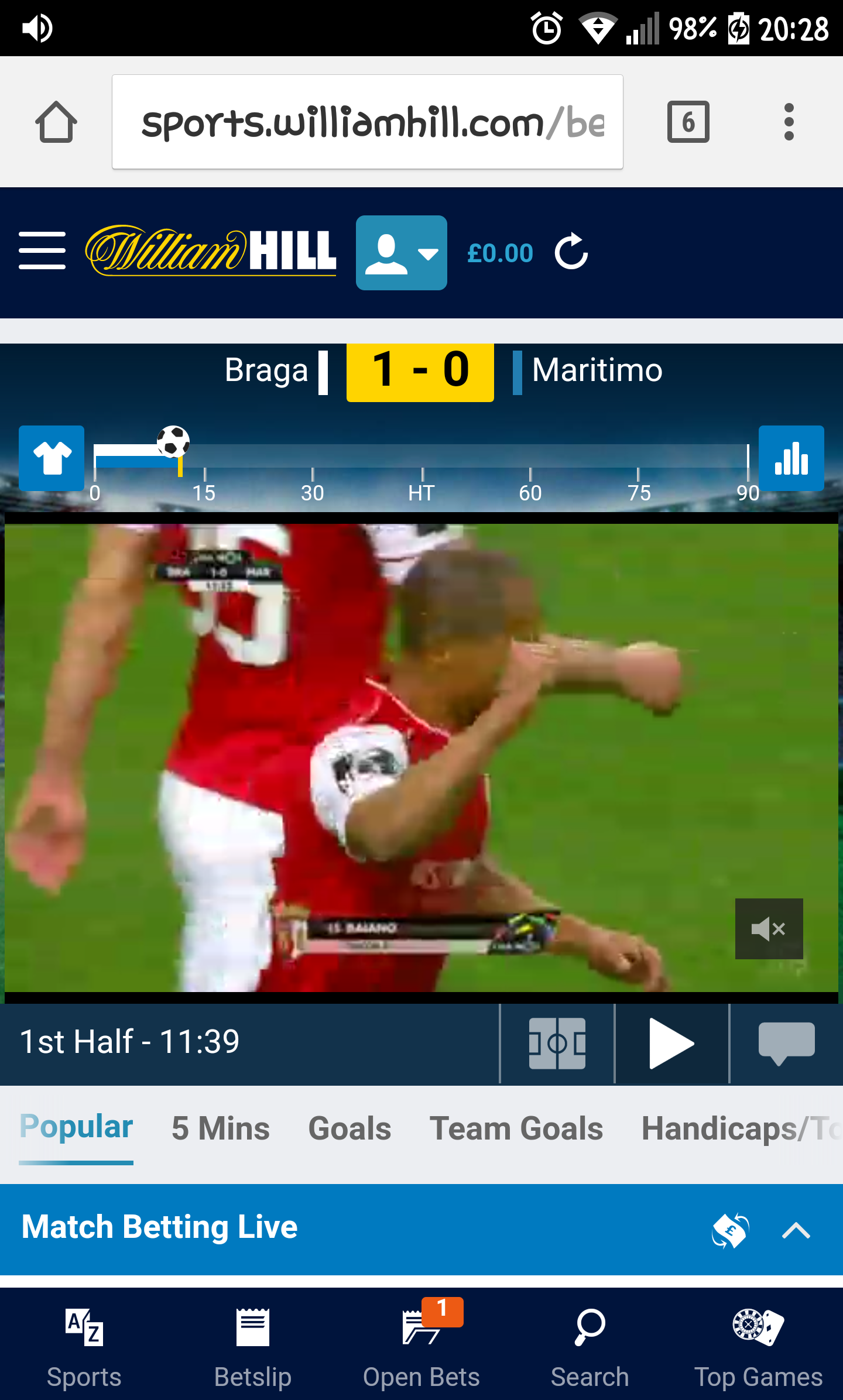Open the William Hill hamburger menu
This screenshot has height=1400, width=843.
42,251
